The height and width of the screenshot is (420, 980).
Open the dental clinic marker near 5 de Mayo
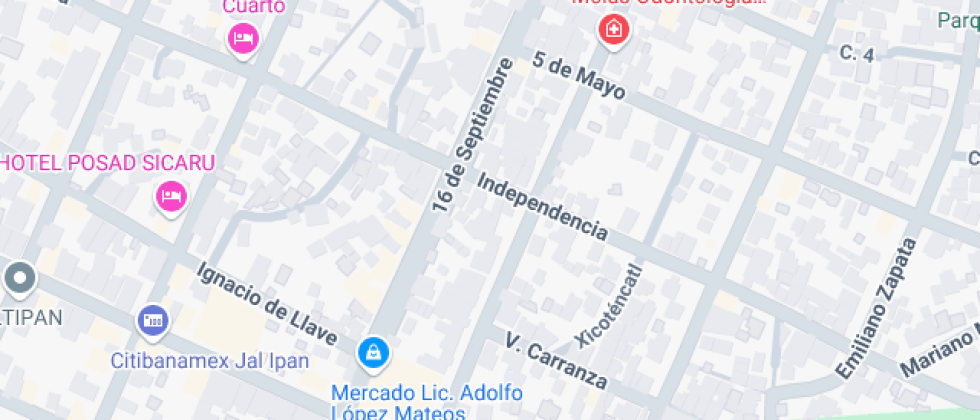click(612, 30)
